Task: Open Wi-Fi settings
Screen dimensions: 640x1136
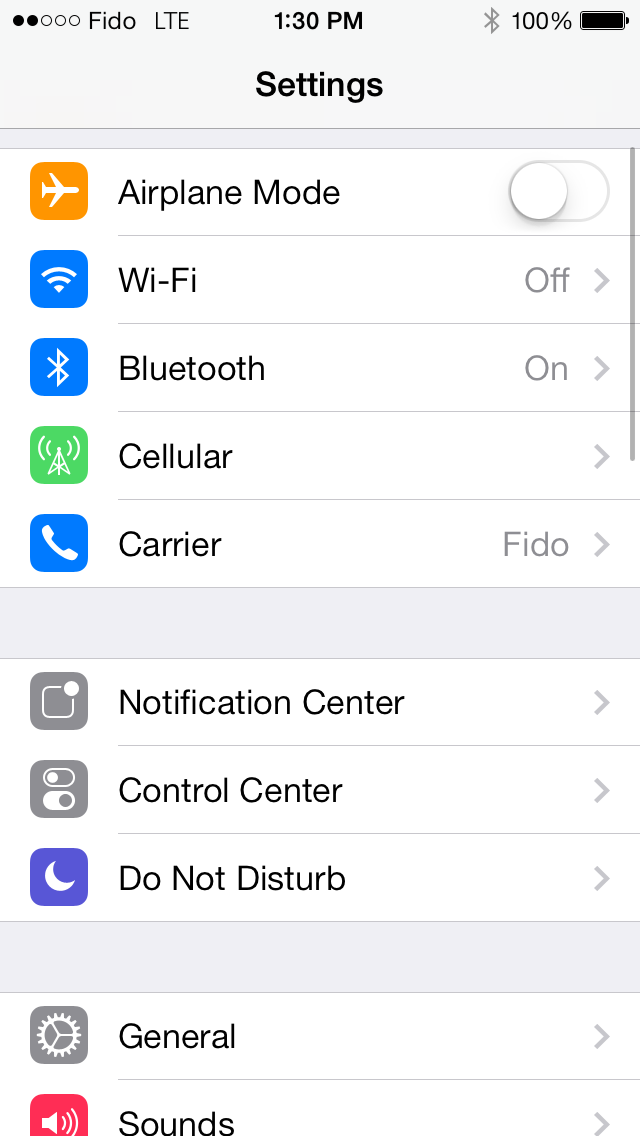Action: coord(320,280)
